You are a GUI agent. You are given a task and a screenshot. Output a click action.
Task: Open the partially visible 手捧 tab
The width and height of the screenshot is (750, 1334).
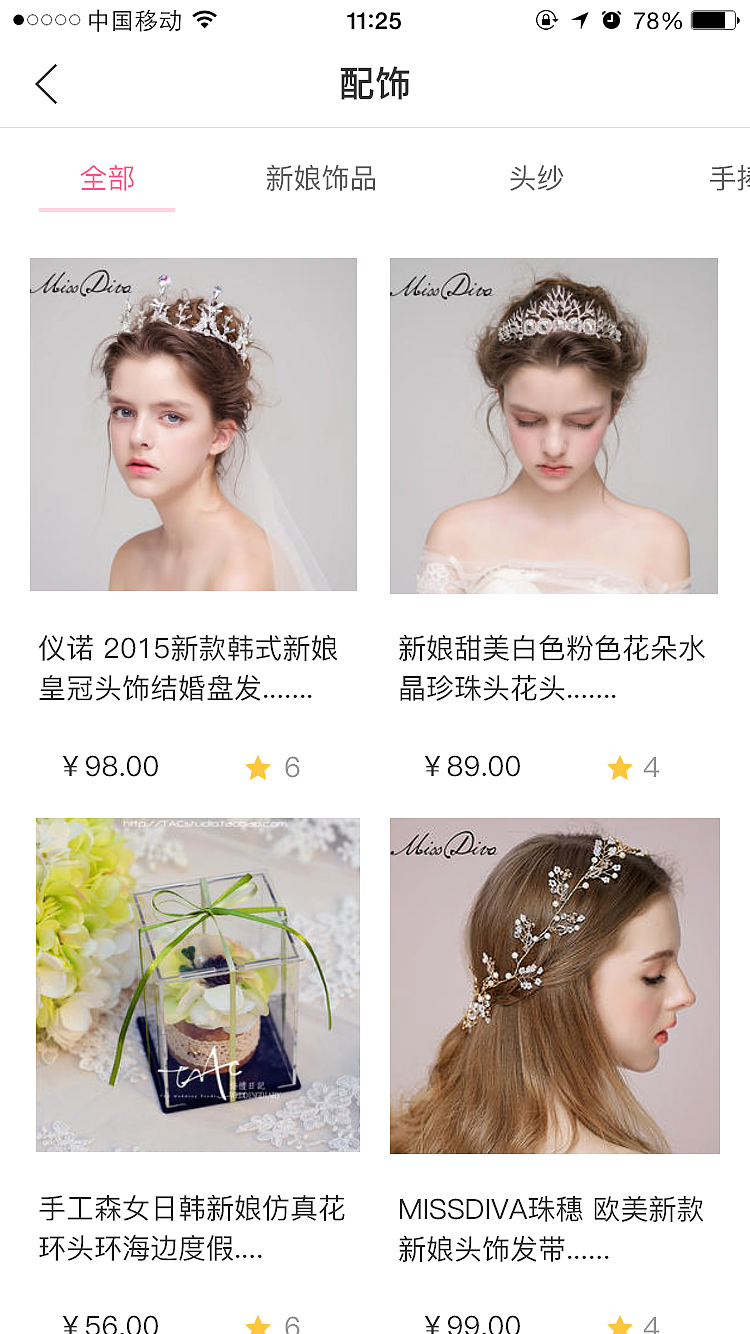(729, 179)
